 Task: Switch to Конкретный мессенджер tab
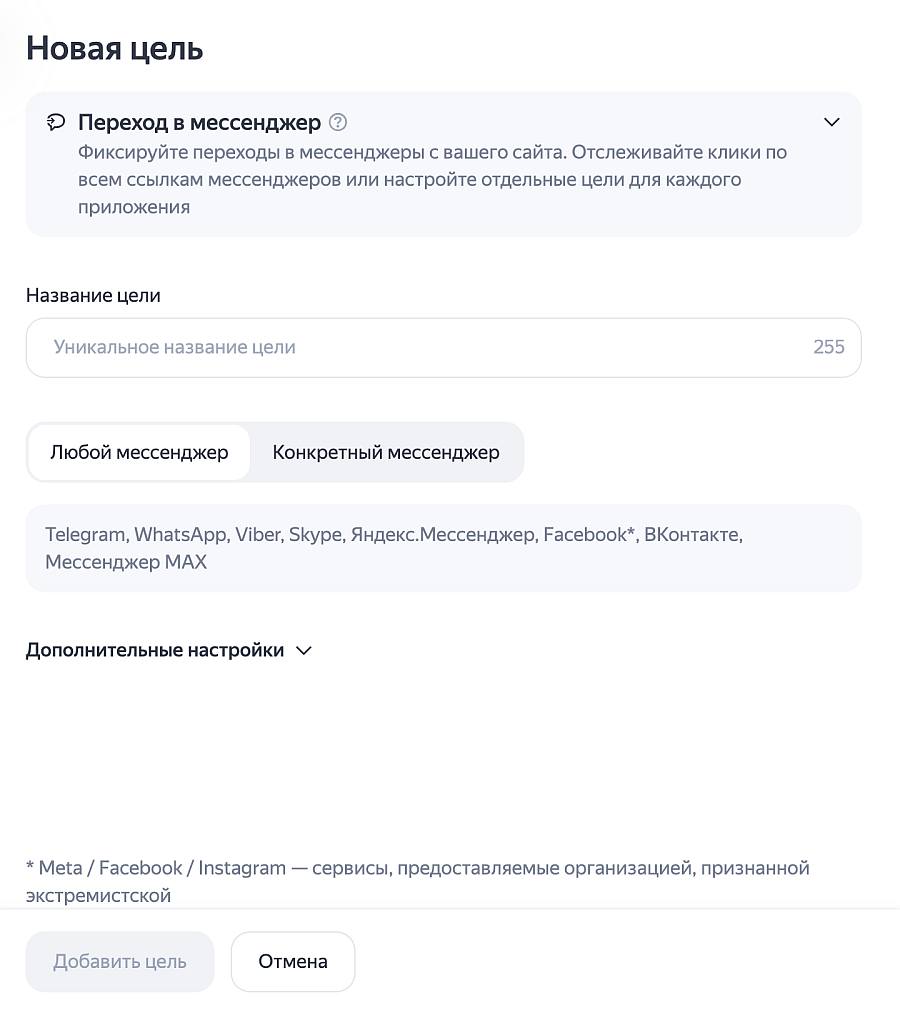(386, 452)
